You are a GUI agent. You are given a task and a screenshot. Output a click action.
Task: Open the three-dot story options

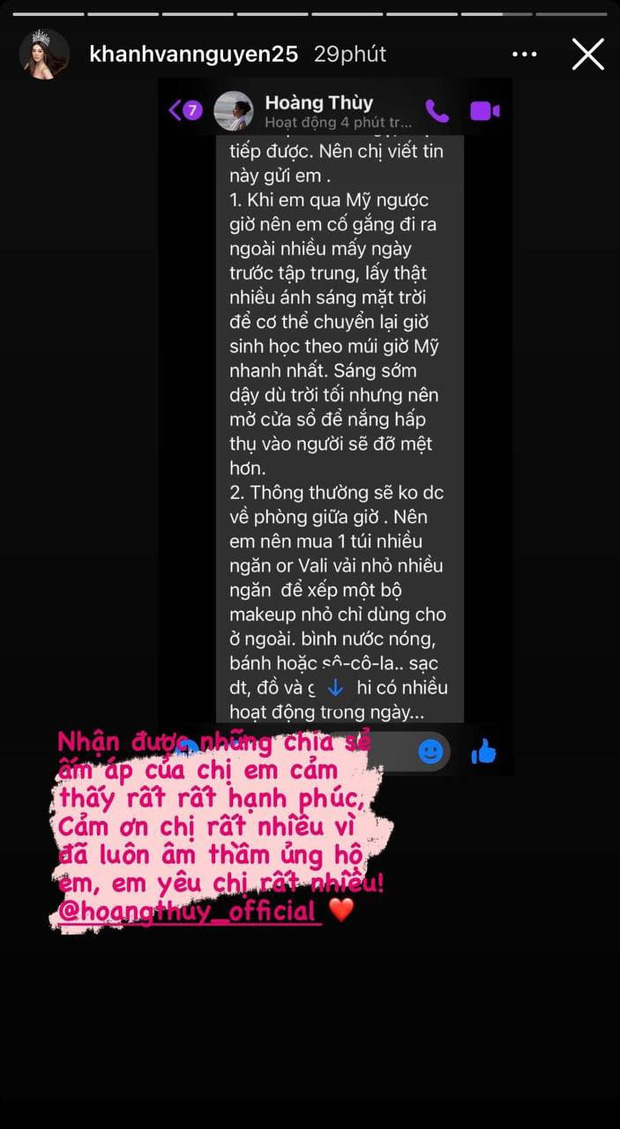tap(524, 54)
